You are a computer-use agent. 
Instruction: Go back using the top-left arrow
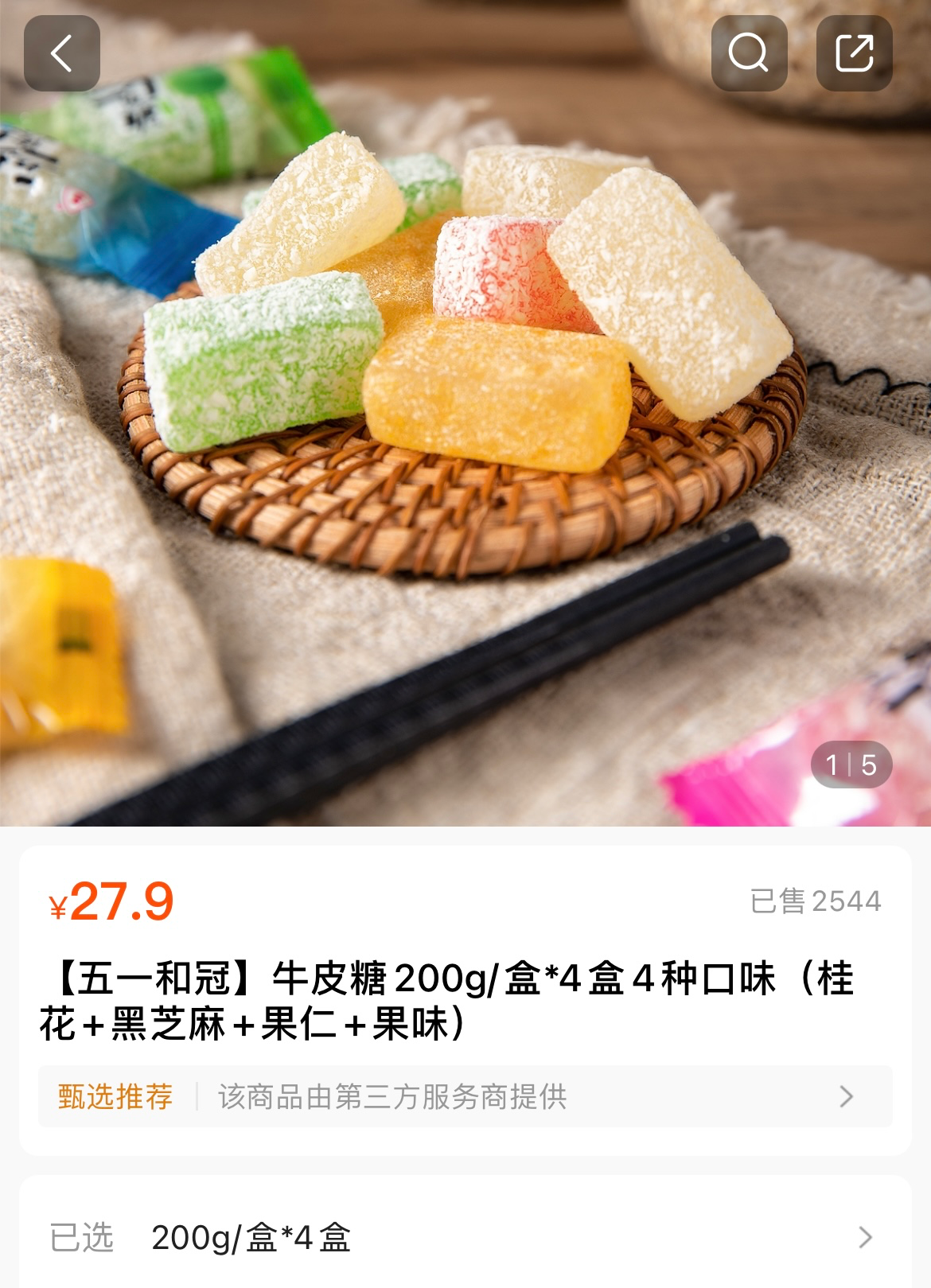[61, 53]
